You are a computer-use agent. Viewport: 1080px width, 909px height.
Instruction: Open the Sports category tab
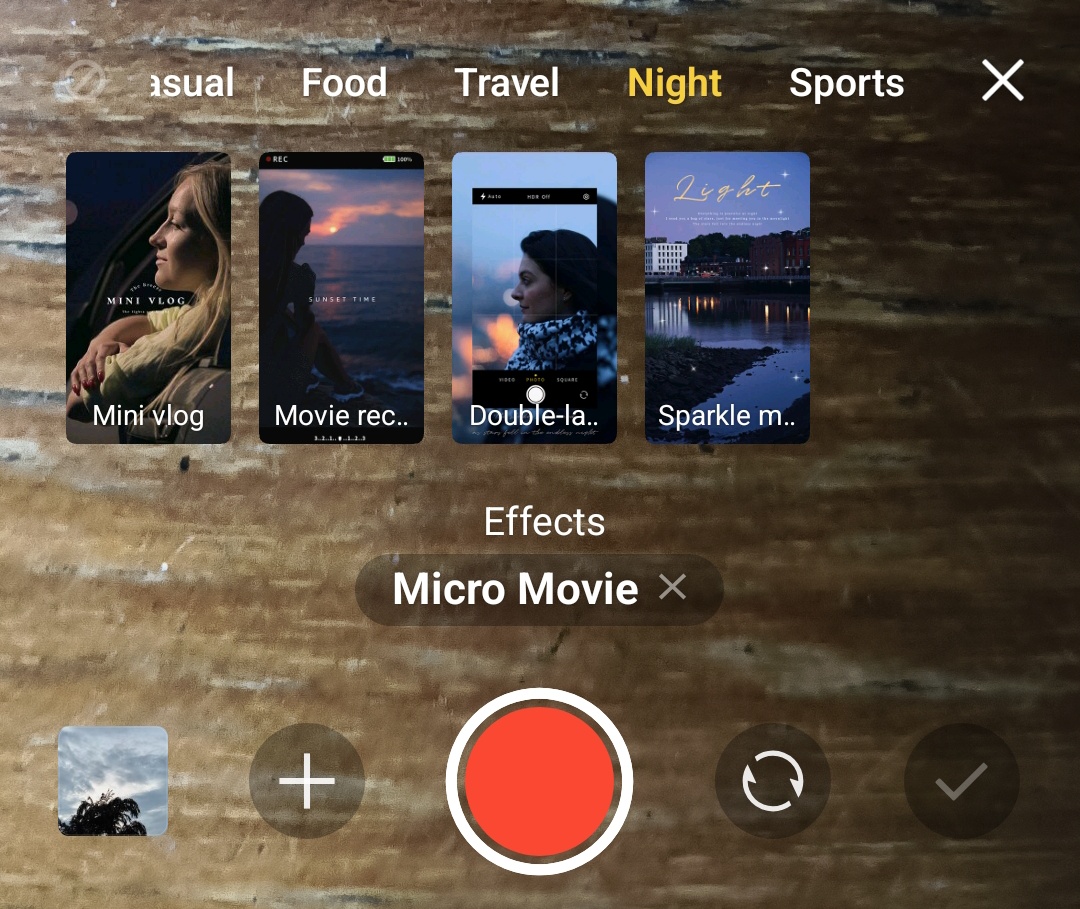pyautogui.click(x=846, y=83)
